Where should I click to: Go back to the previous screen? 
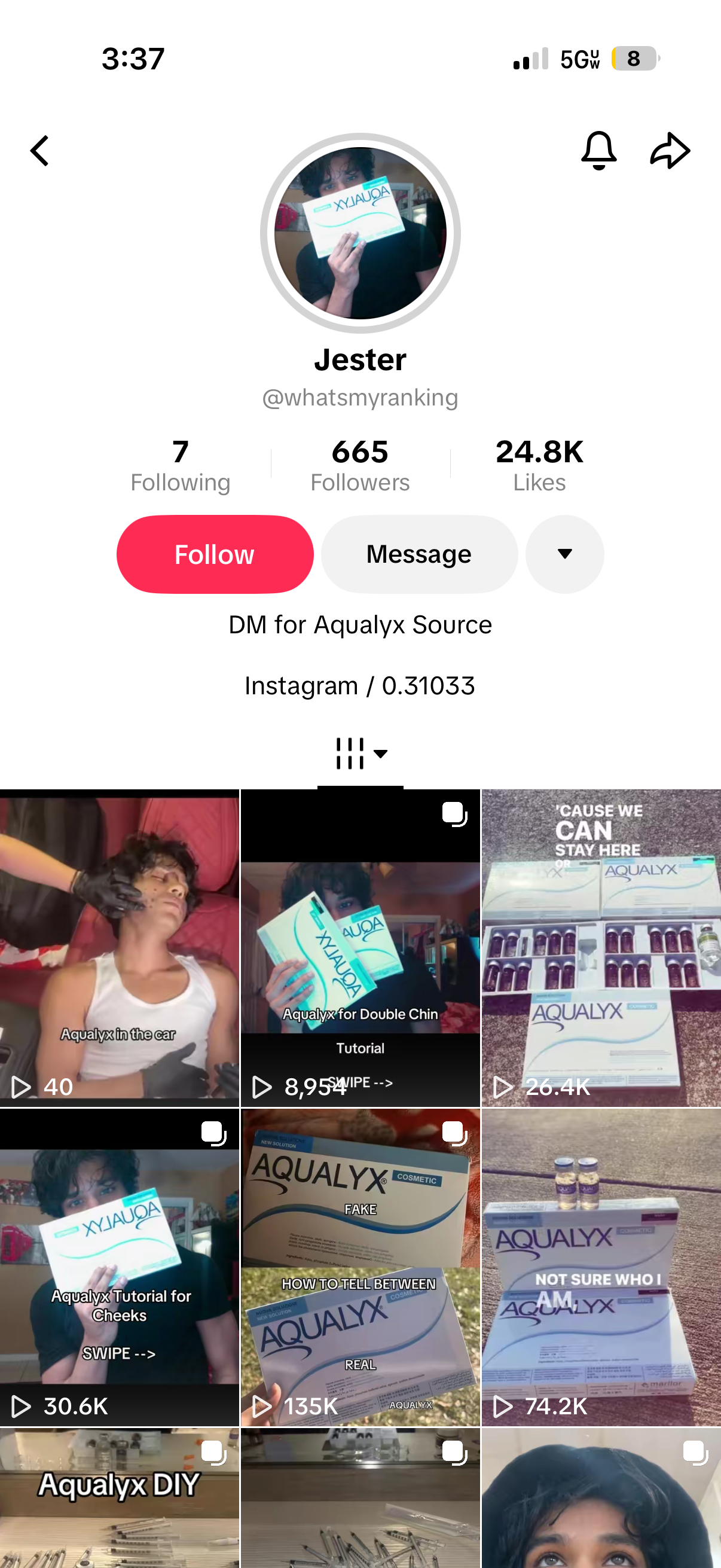pyautogui.click(x=40, y=151)
